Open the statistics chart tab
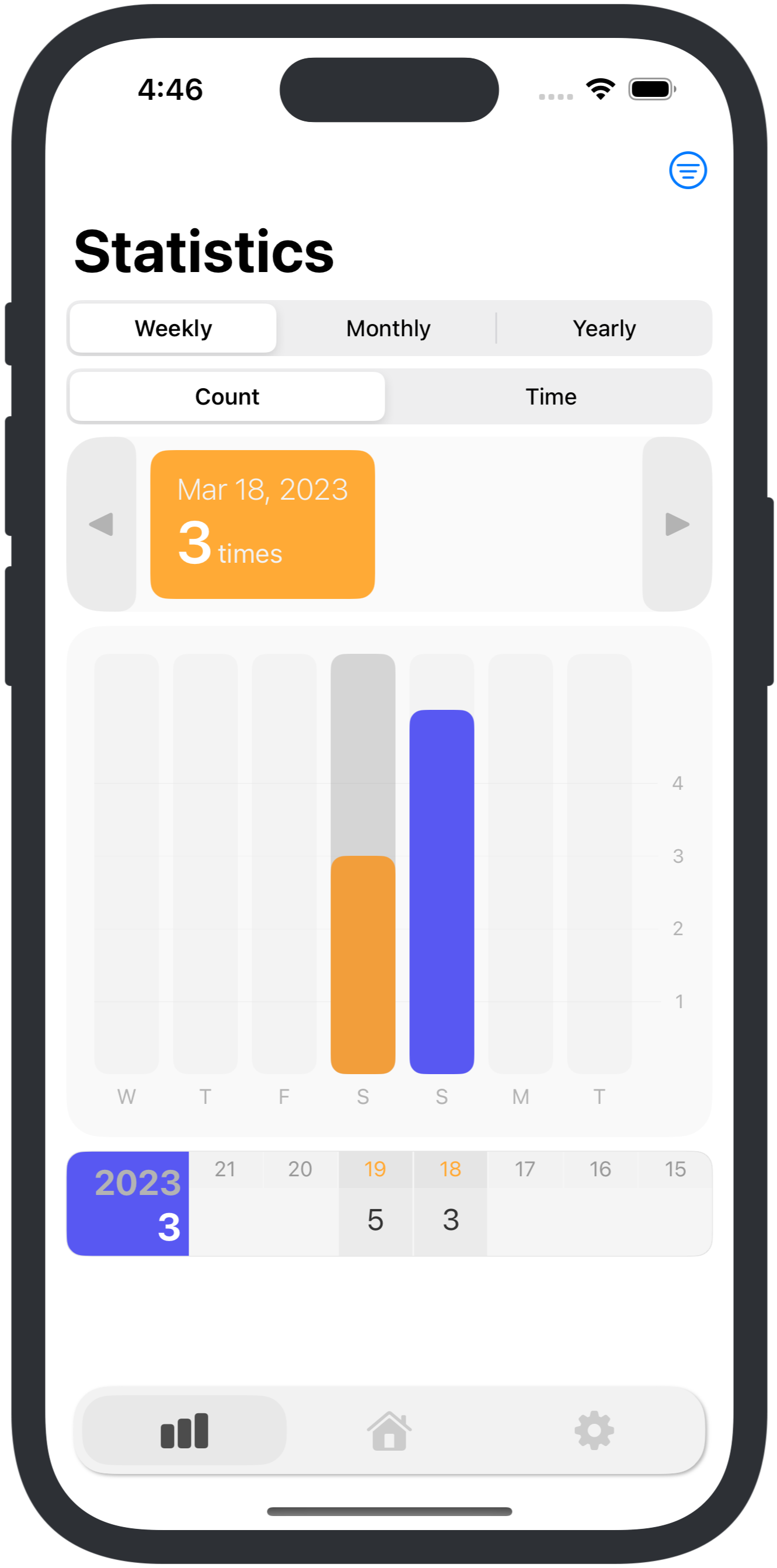The image size is (777, 1568). 184,1430
